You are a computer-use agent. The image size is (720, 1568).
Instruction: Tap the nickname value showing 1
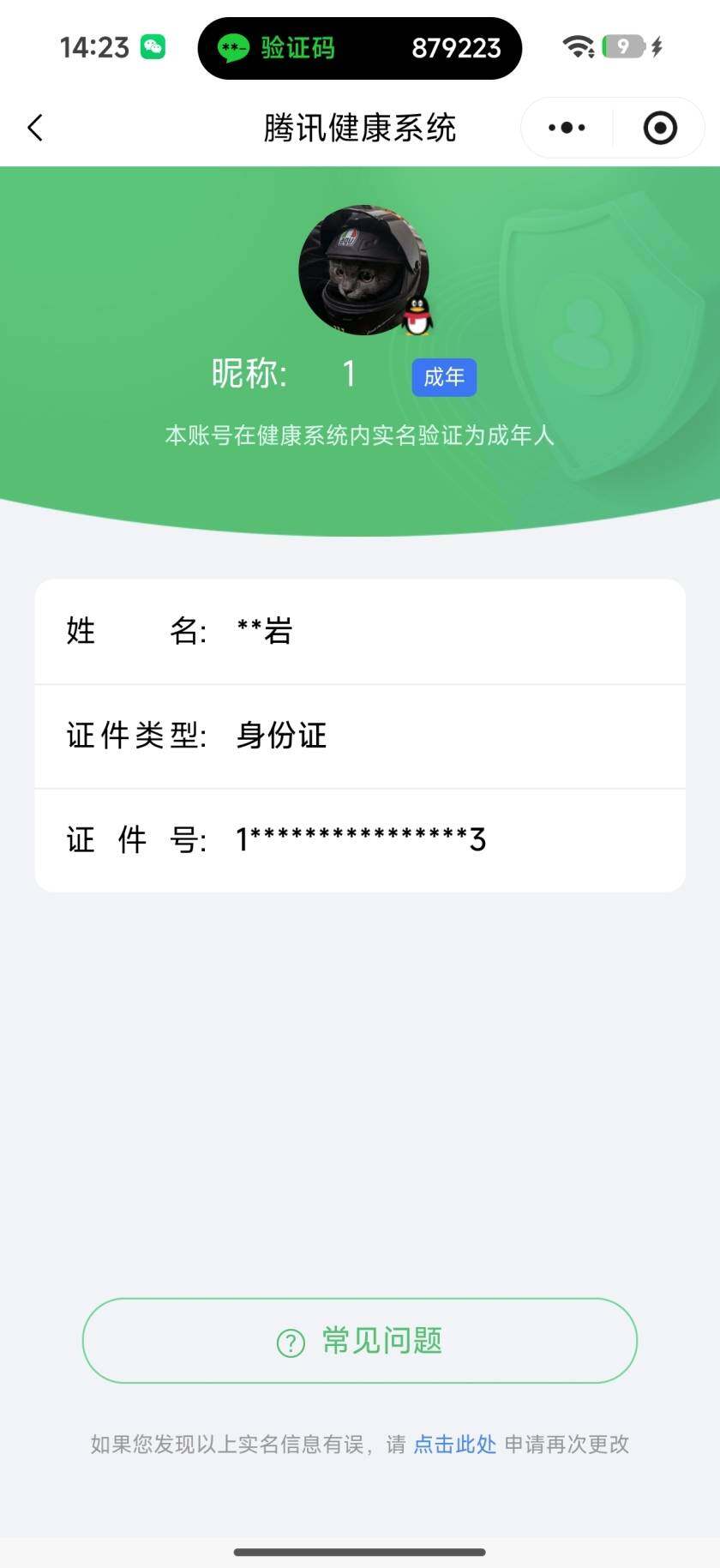click(x=348, y=374)
